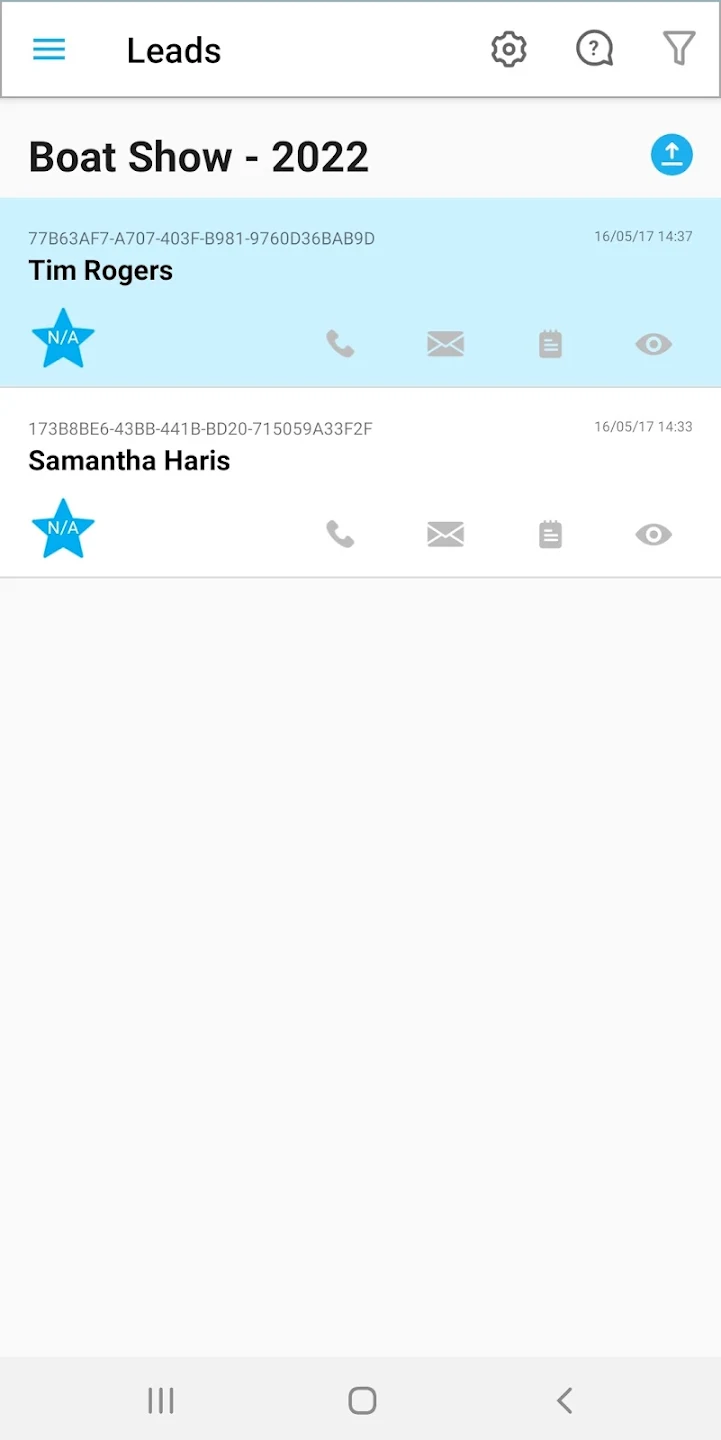View Tim Rogers' details with eye icon

click(653, 345)
